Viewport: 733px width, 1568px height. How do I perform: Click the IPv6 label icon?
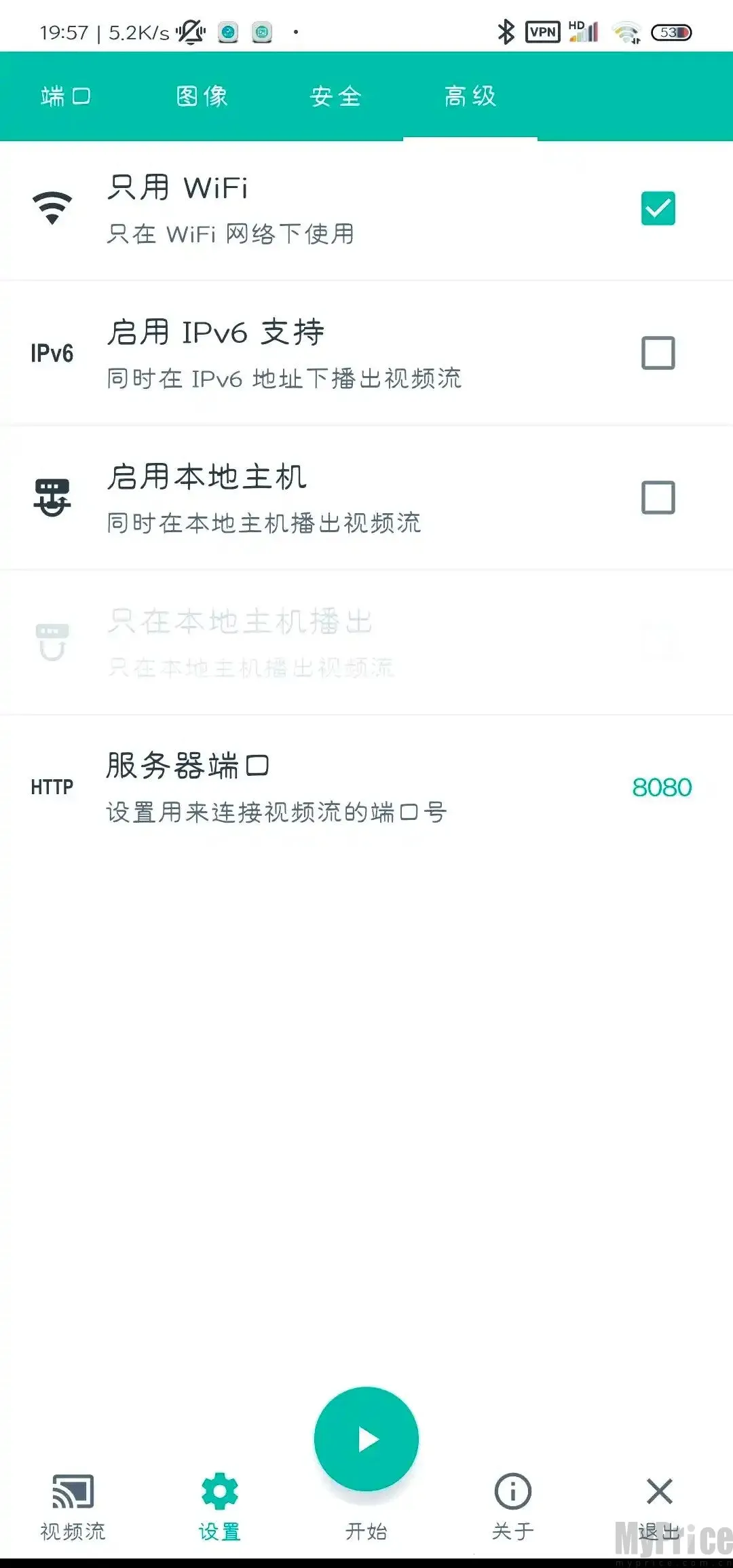coord(52,352)
